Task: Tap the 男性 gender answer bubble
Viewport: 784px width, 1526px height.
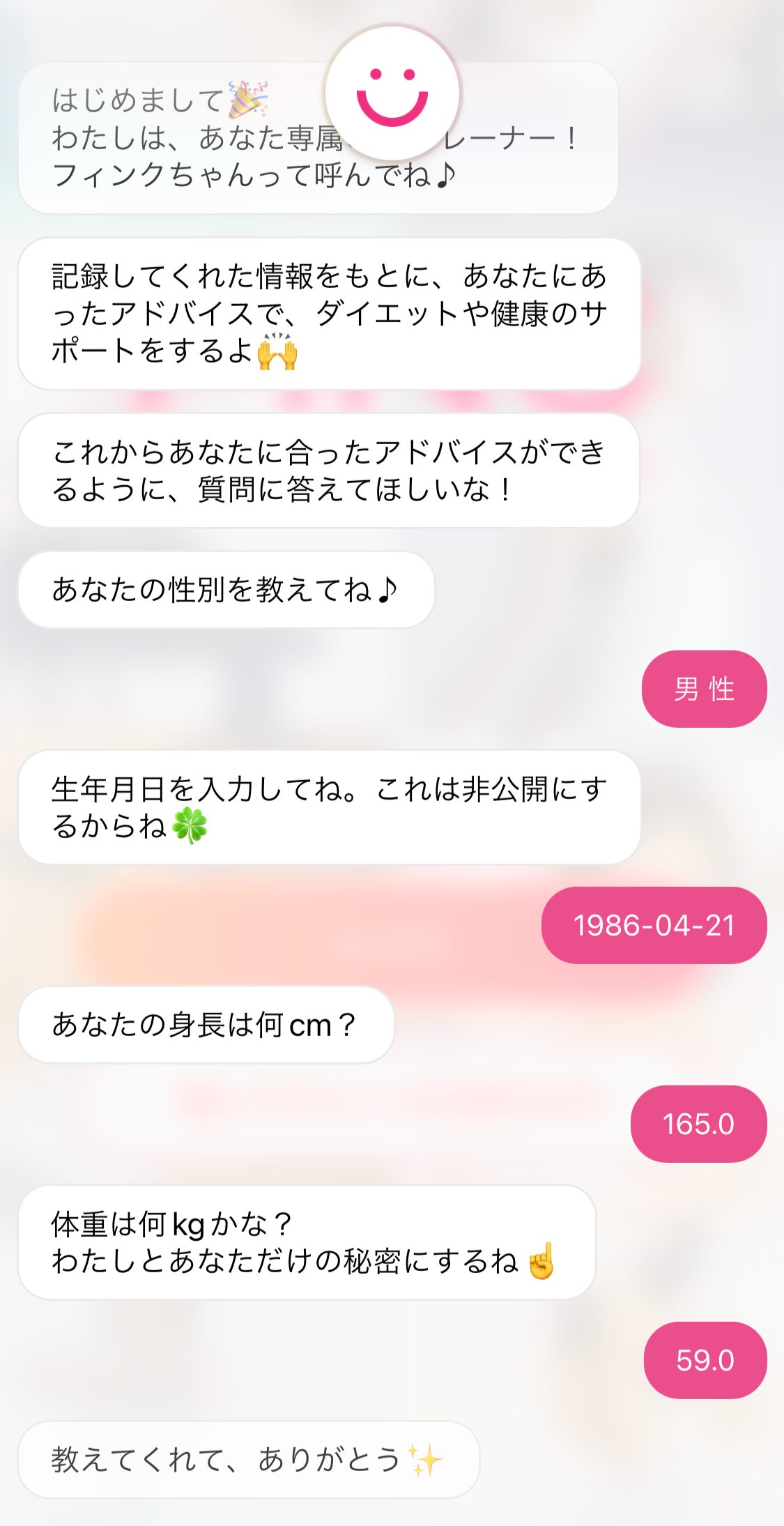Action: pos(704,689)
